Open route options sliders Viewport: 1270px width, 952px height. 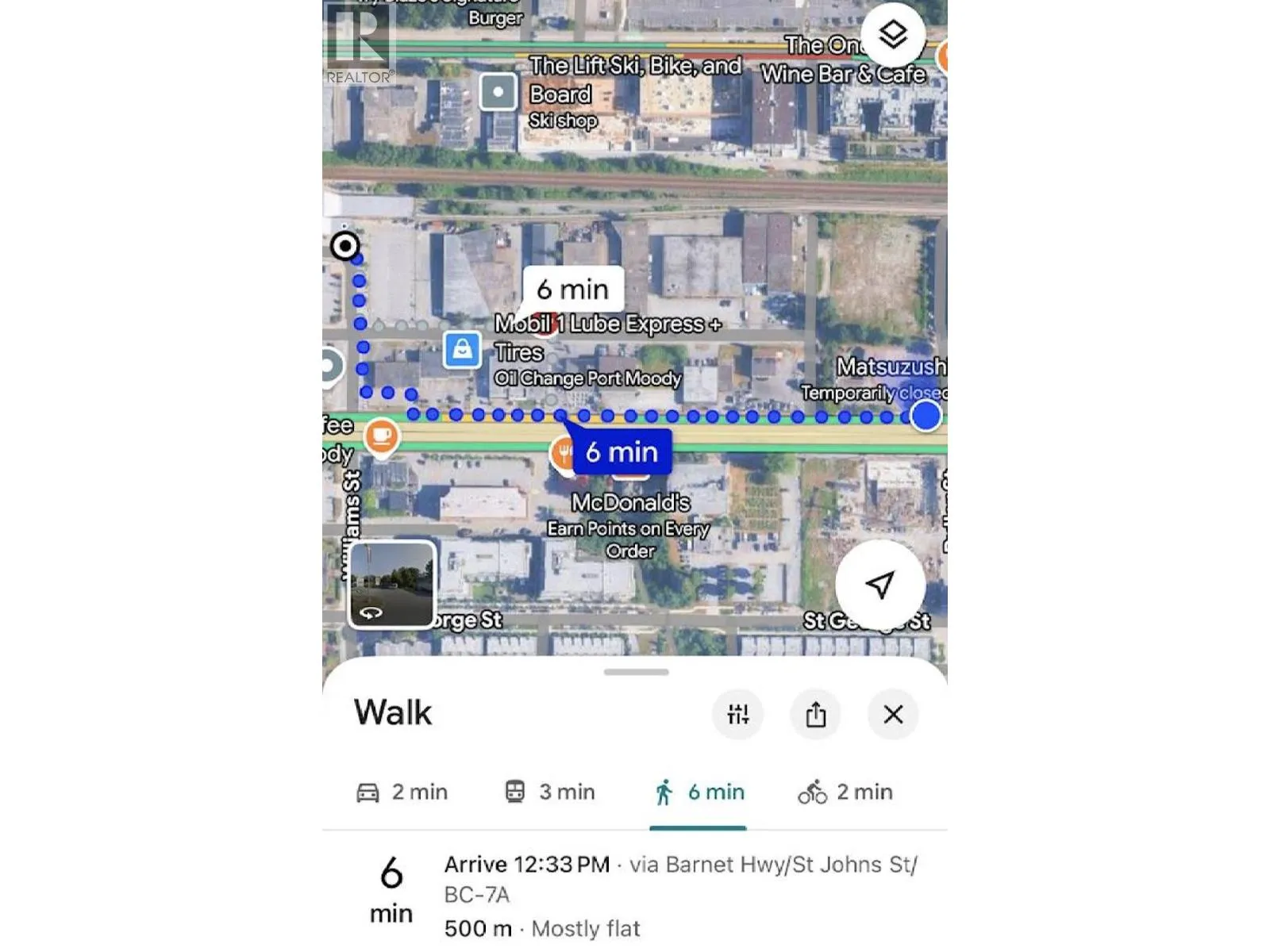click(x=737, y=714)
